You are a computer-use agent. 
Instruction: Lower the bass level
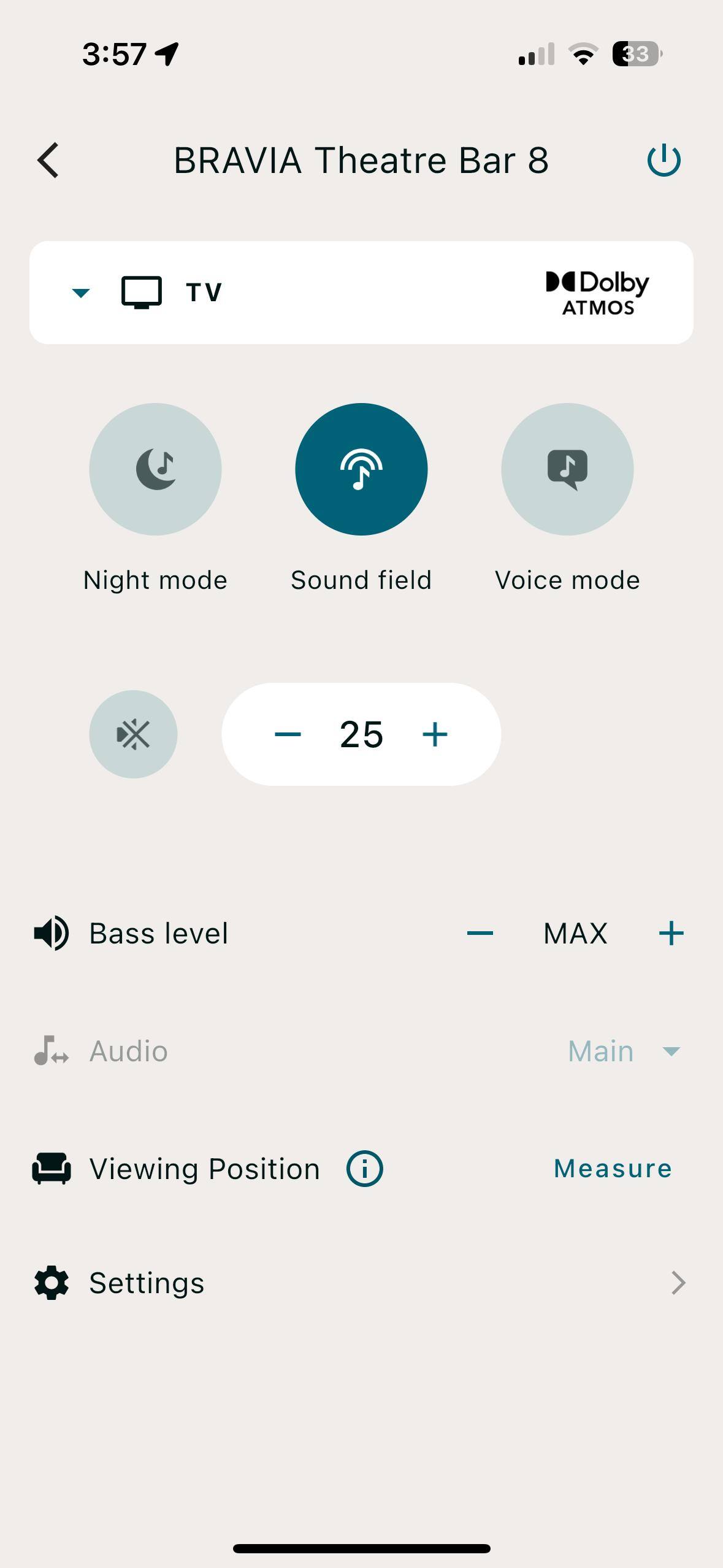(x=480, y=934)
